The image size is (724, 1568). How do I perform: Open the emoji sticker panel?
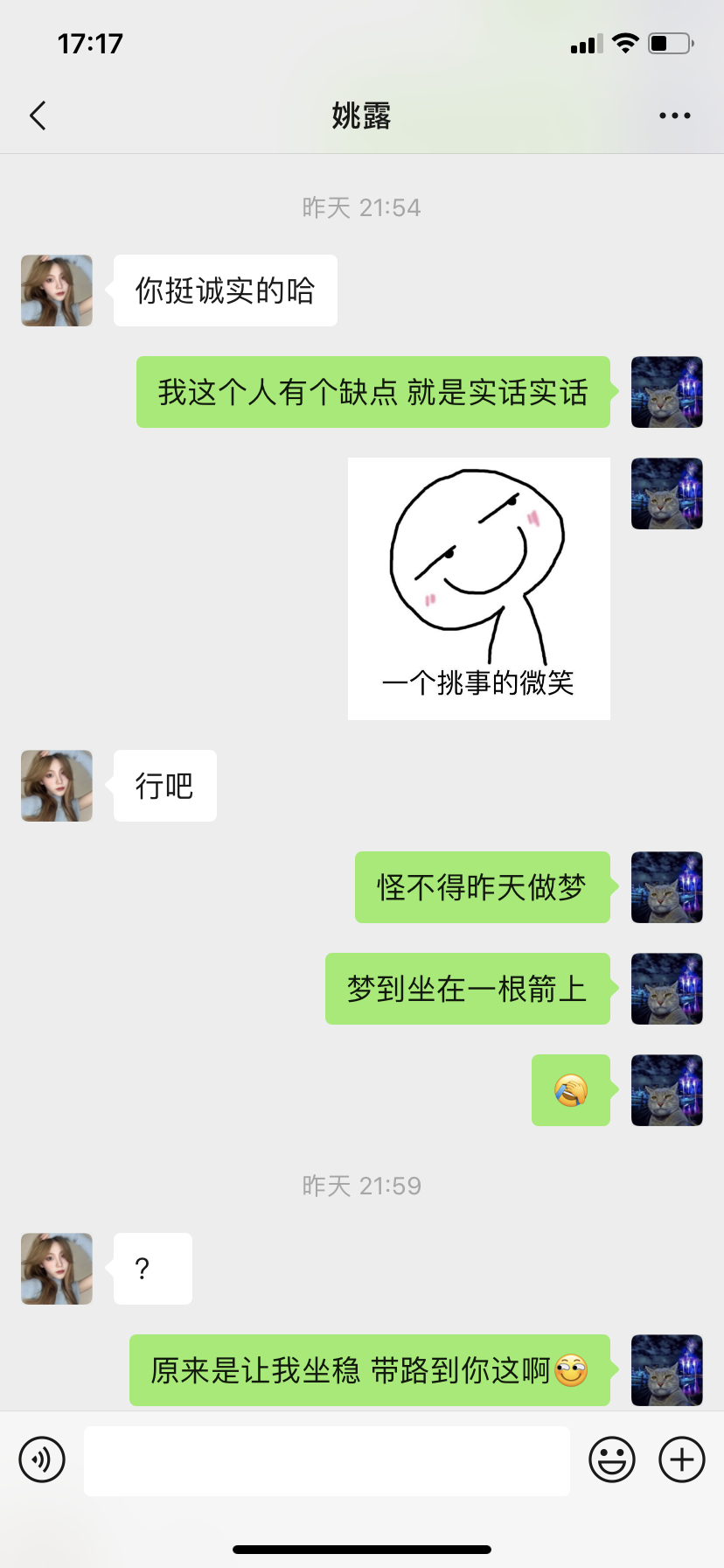(611, 1459)
